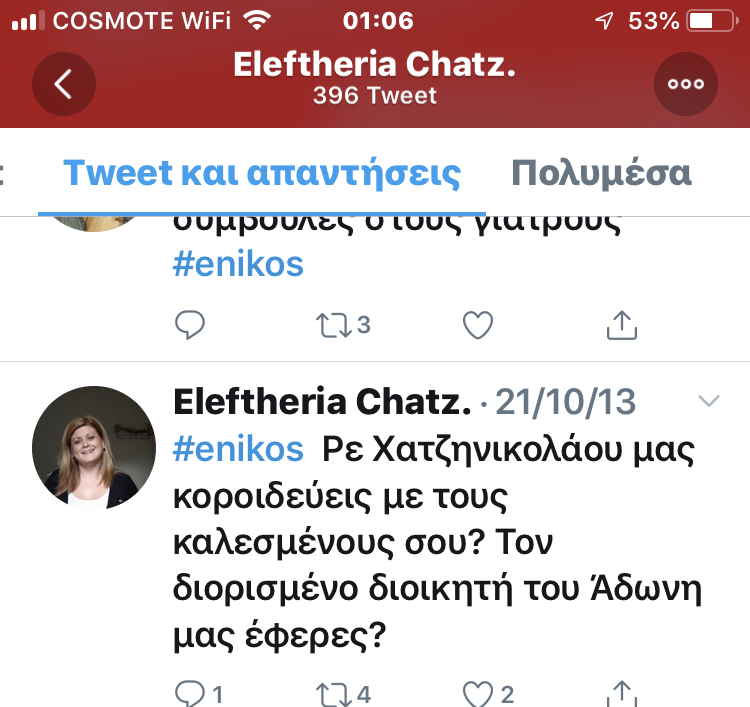This screenshot has width=750, height=707.
Task: Like the 21/10/13 tweet
Action: 486,694
